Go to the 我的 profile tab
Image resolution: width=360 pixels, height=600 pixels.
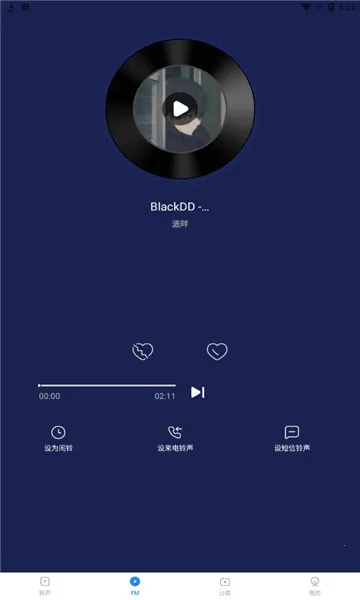click(315, 586)
